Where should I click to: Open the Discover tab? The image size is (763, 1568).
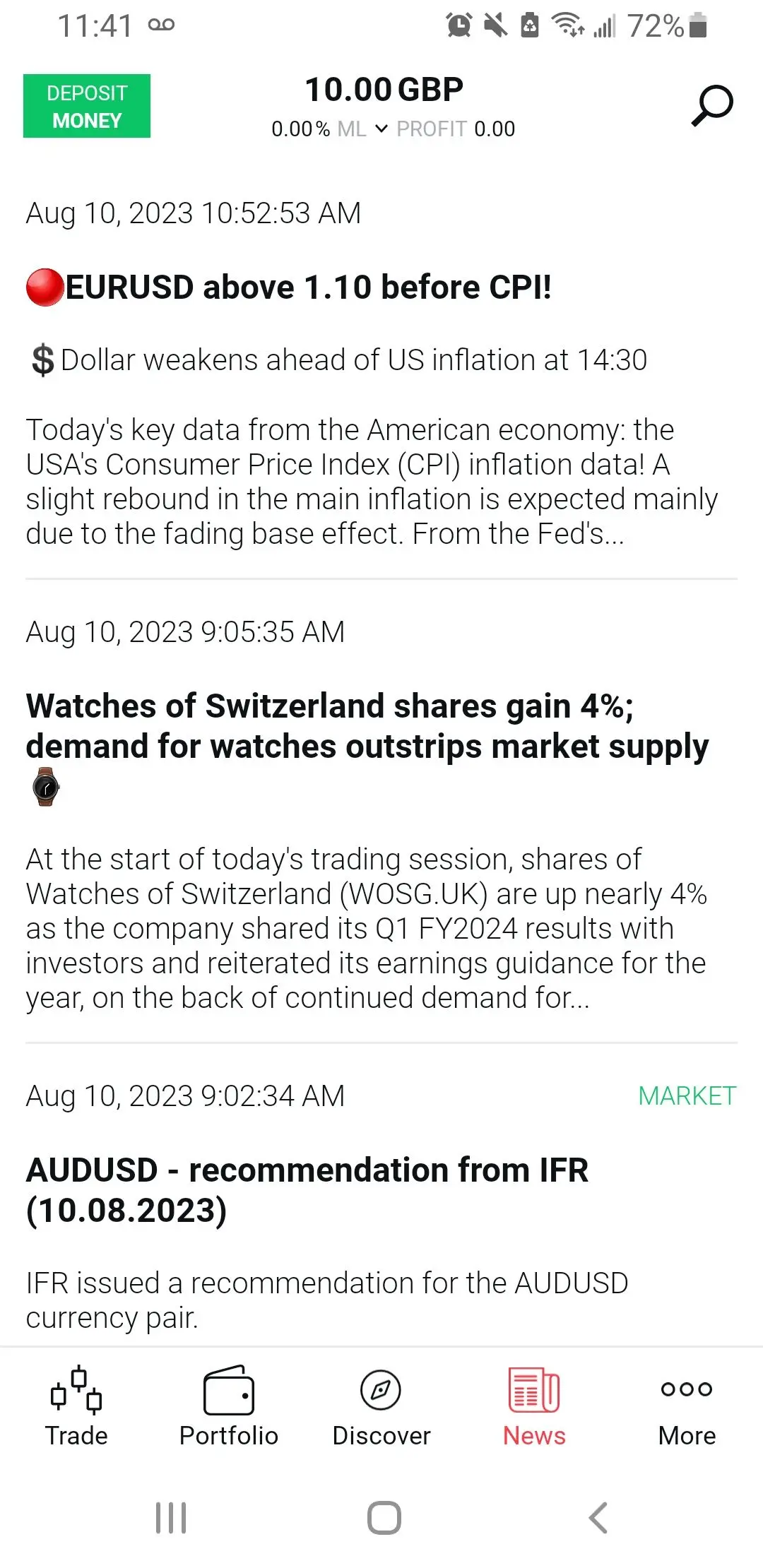(381, 1406)
